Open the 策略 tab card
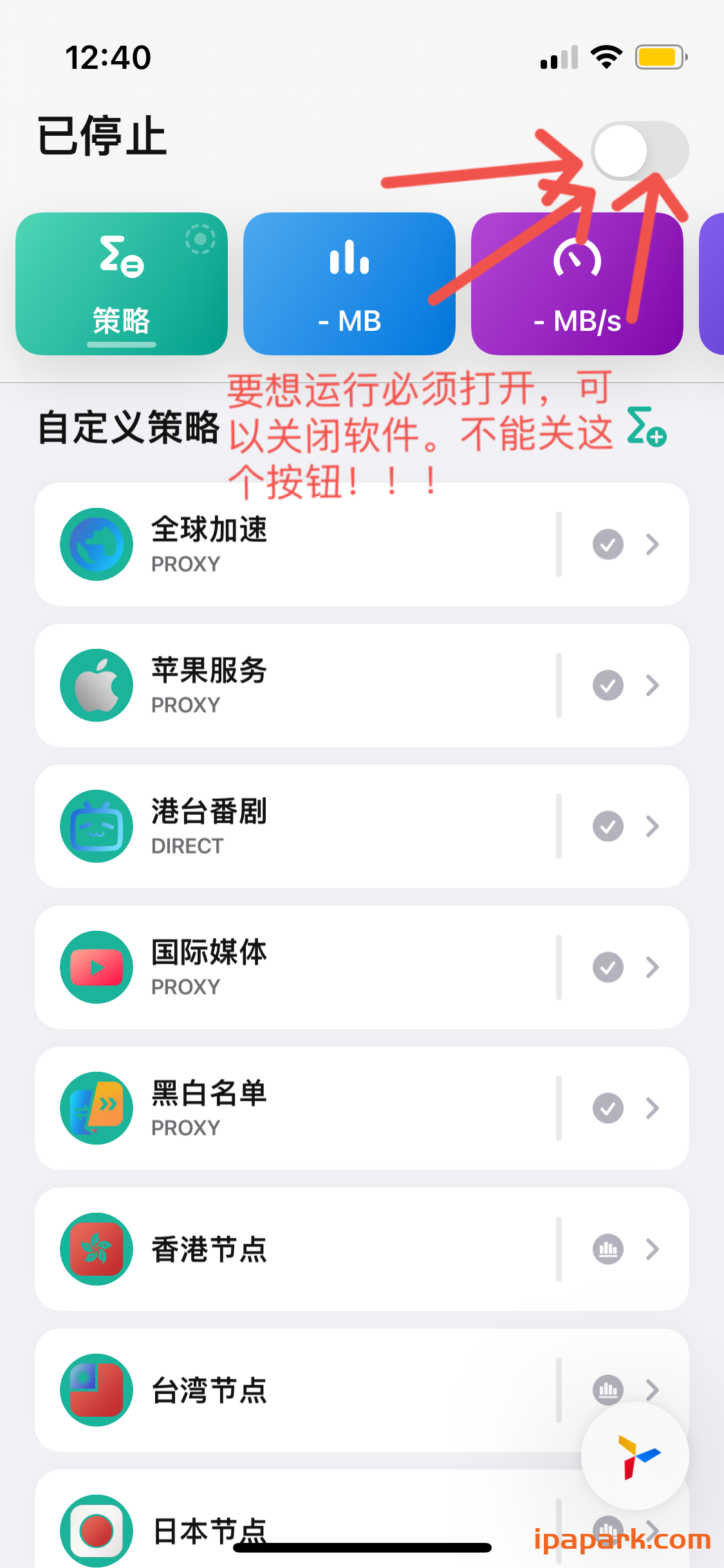 [x=121, y=283]
